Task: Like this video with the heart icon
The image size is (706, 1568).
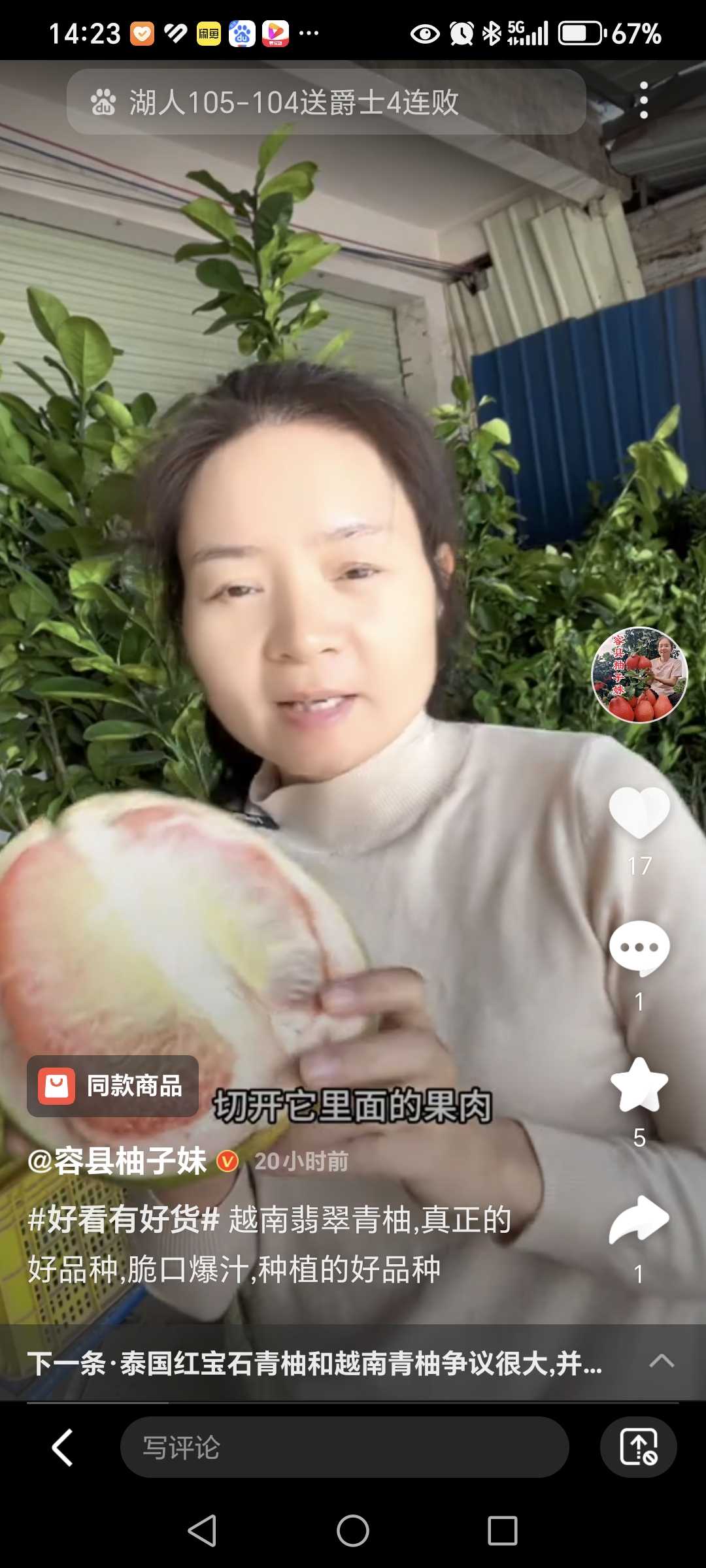Action: (x=639, y=812)
